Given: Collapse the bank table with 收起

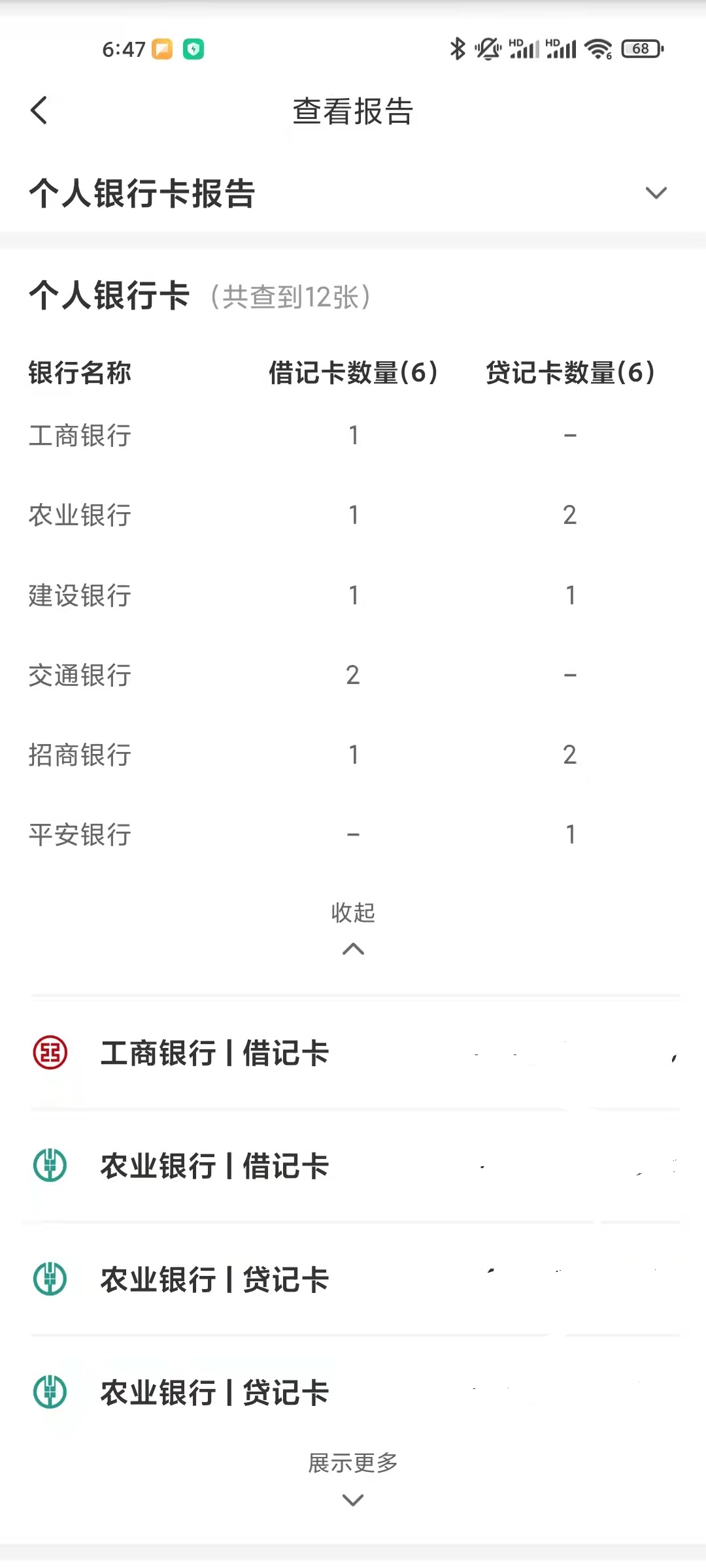Looking at the screenshot, I should [x=353, y=928].
